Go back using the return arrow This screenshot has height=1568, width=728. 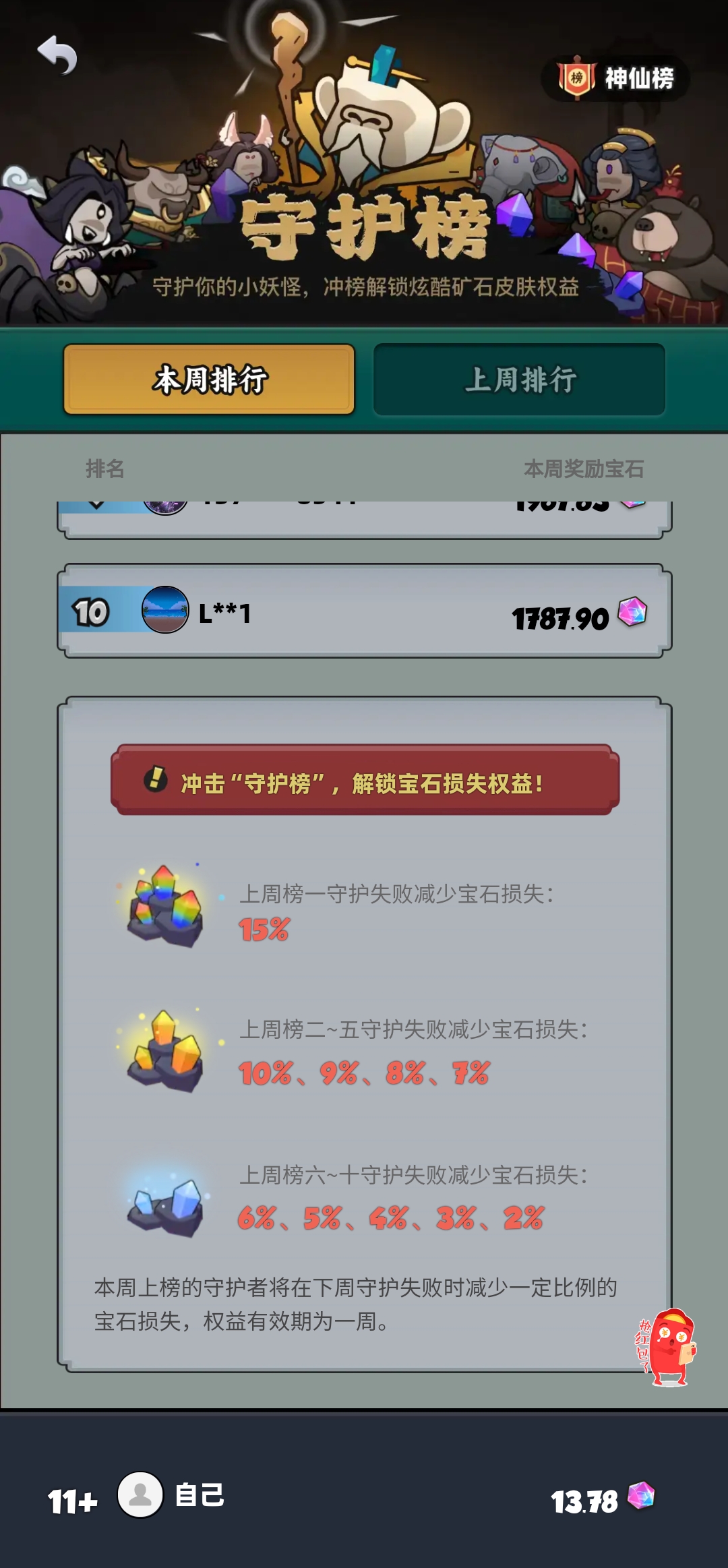pos(57,55)
